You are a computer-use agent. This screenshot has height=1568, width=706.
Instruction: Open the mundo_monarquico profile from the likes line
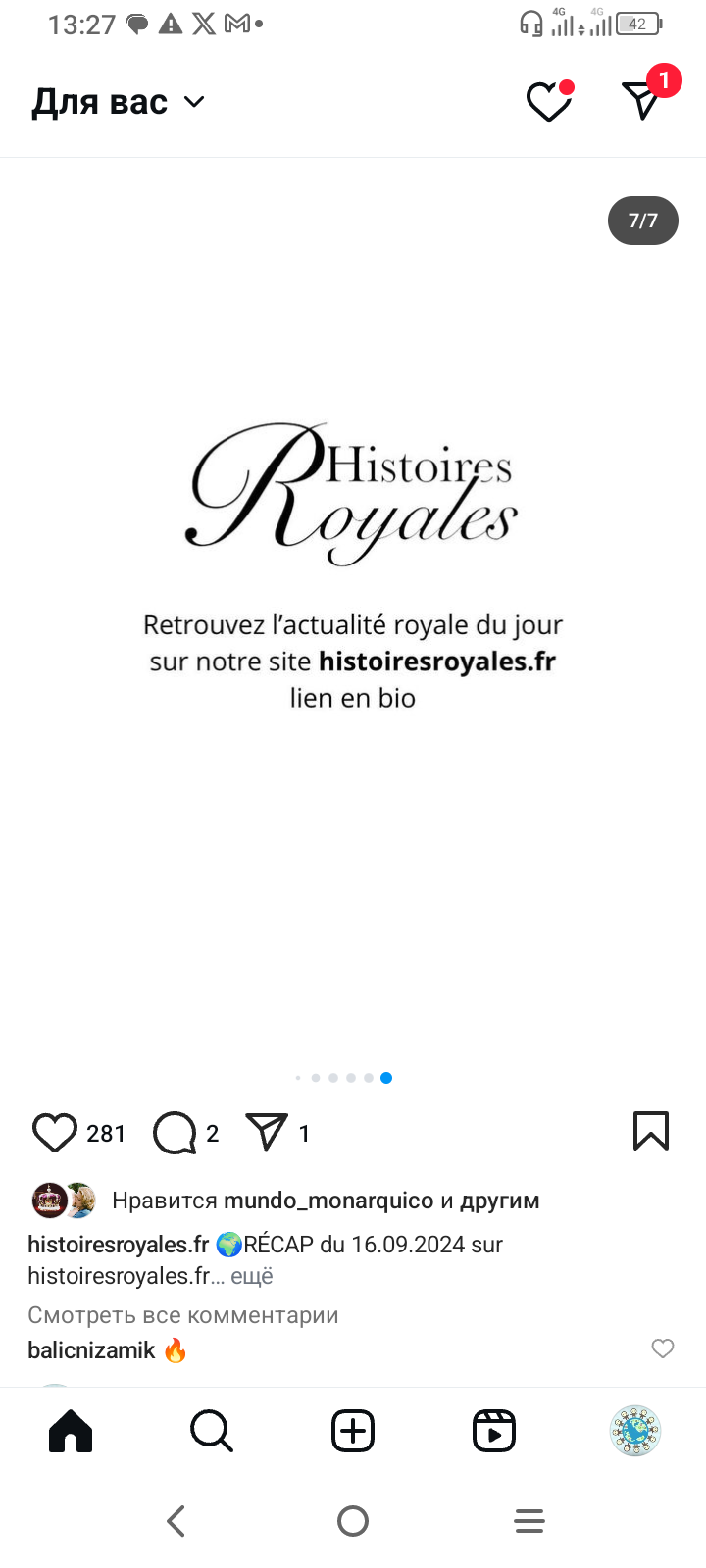click(x=328, y=1200)
